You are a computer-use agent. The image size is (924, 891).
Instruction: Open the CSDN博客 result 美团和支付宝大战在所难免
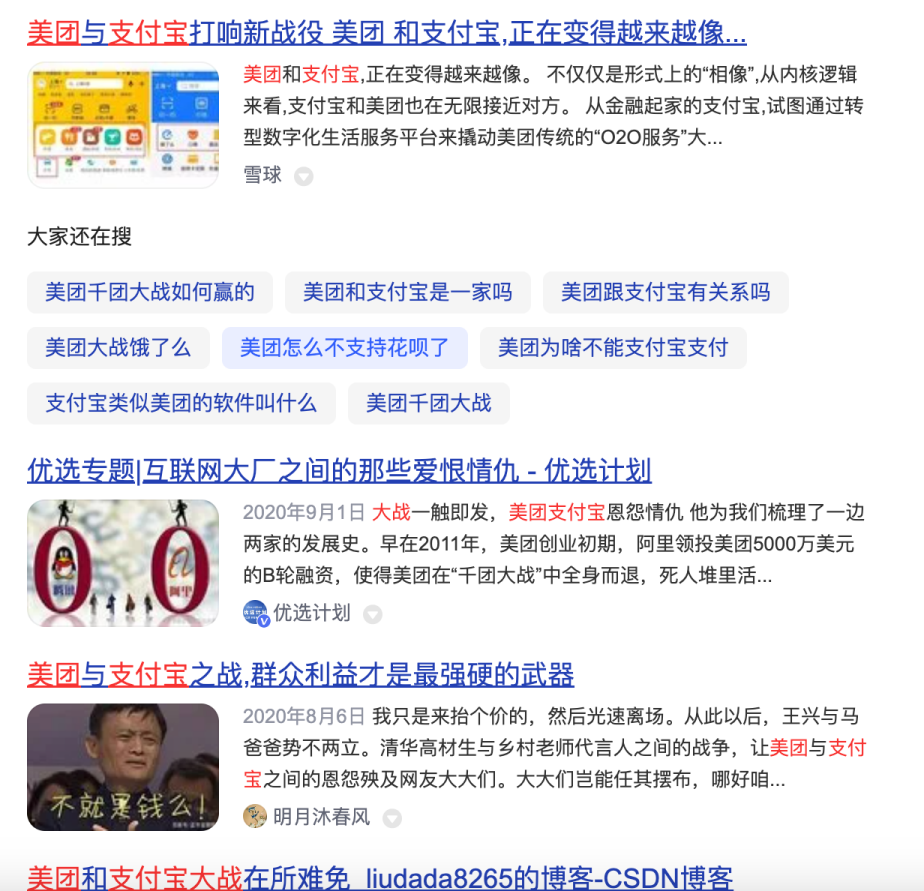[380, 878]
